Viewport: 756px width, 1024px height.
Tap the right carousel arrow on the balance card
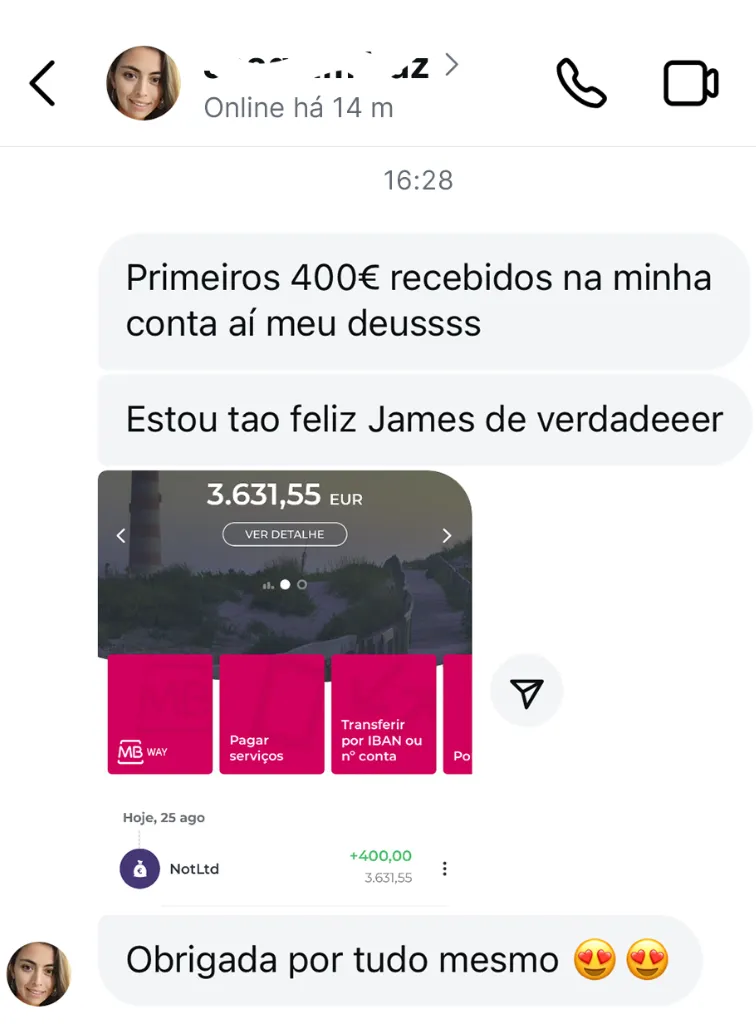(446, 535)
